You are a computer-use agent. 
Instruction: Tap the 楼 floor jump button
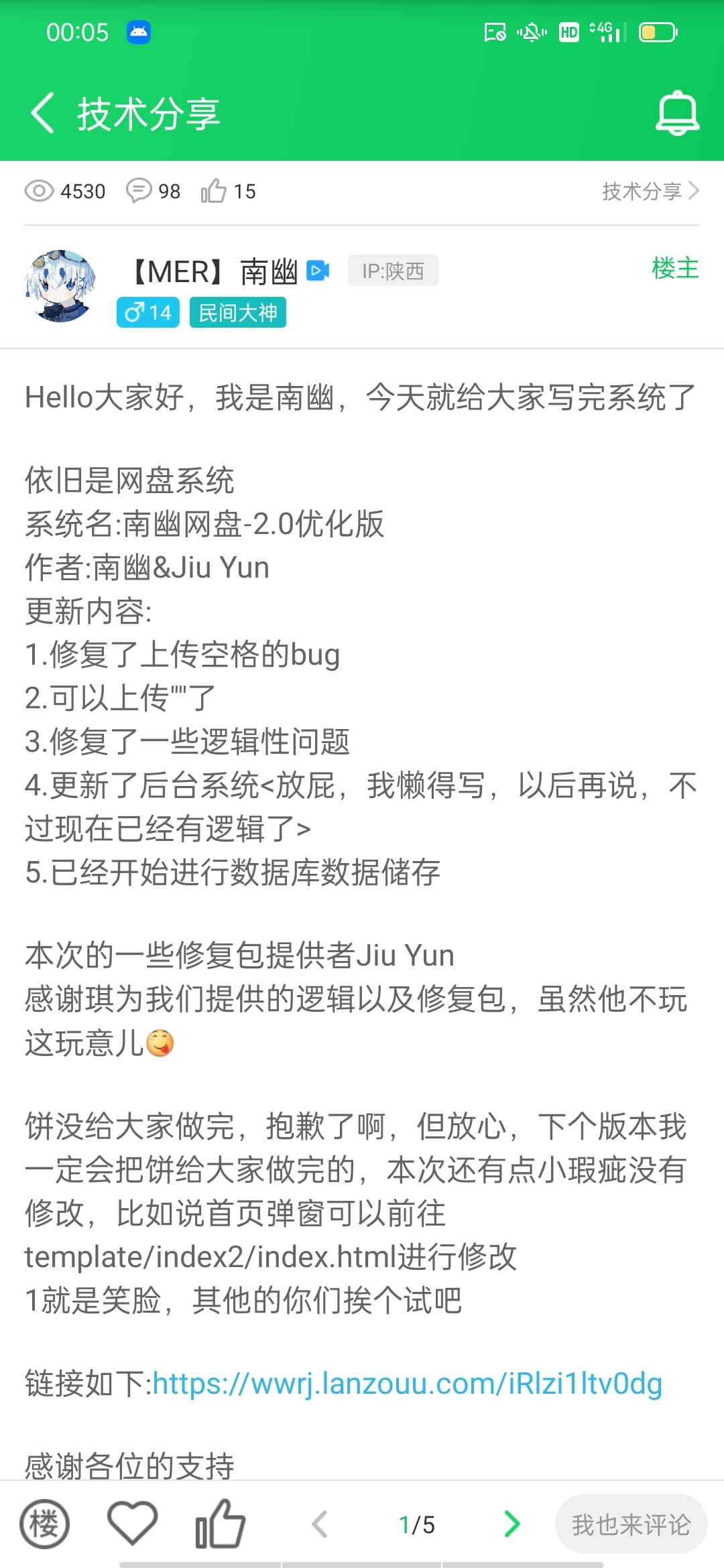pos(44,1524)
